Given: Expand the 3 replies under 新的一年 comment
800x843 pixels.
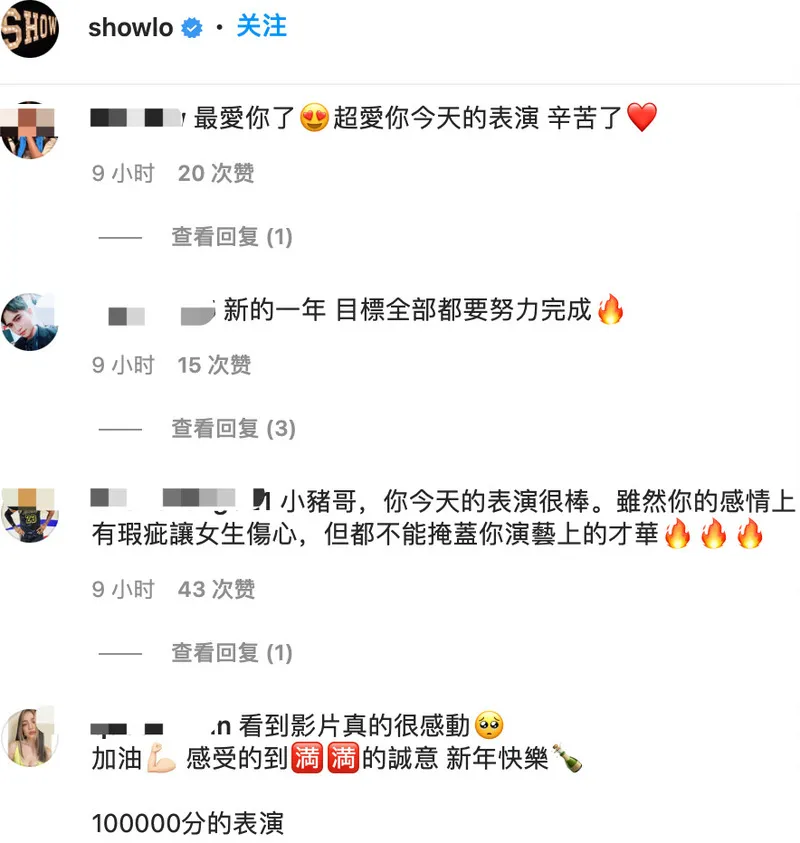Looking at the screenshot, I should click(x=233, y=429).
